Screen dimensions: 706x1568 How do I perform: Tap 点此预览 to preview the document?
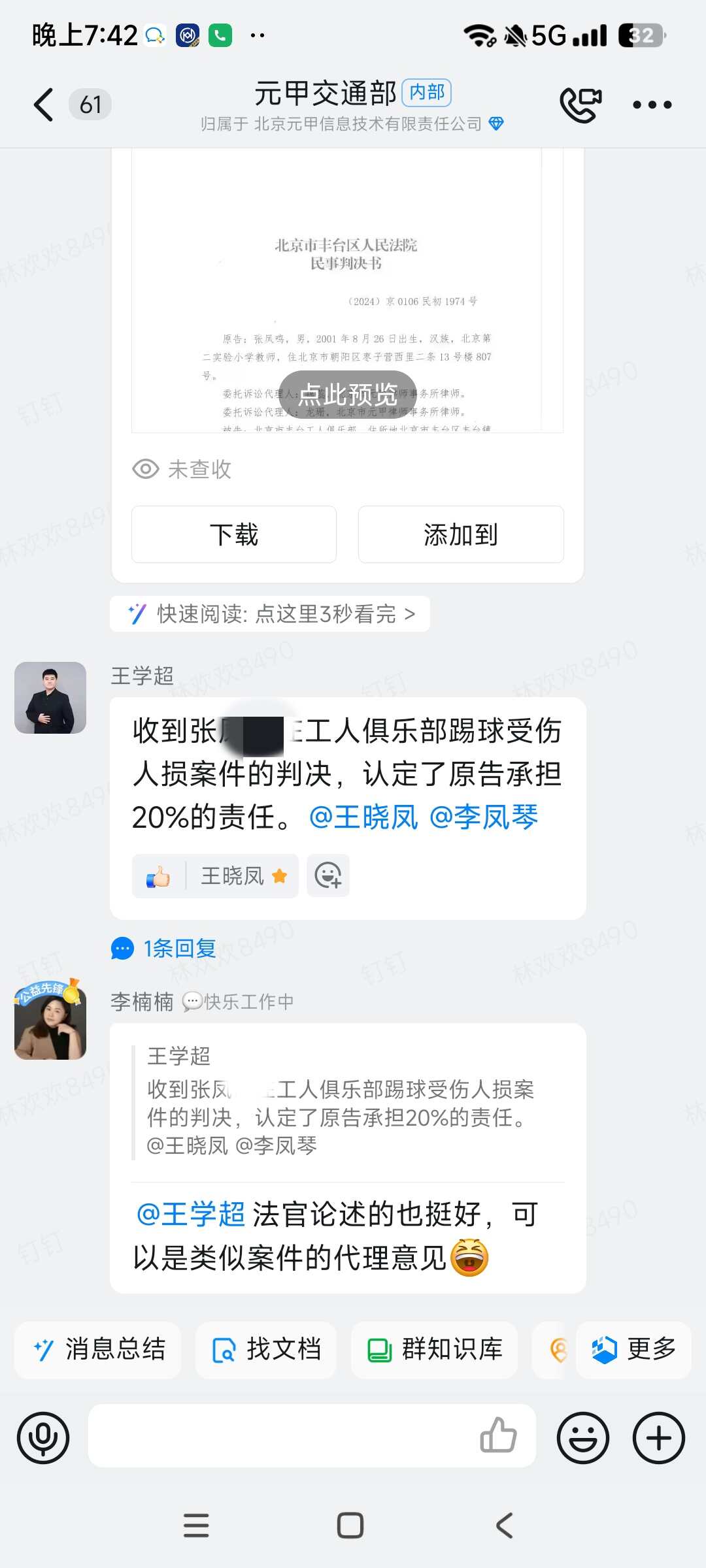click(x=347, y=394)
